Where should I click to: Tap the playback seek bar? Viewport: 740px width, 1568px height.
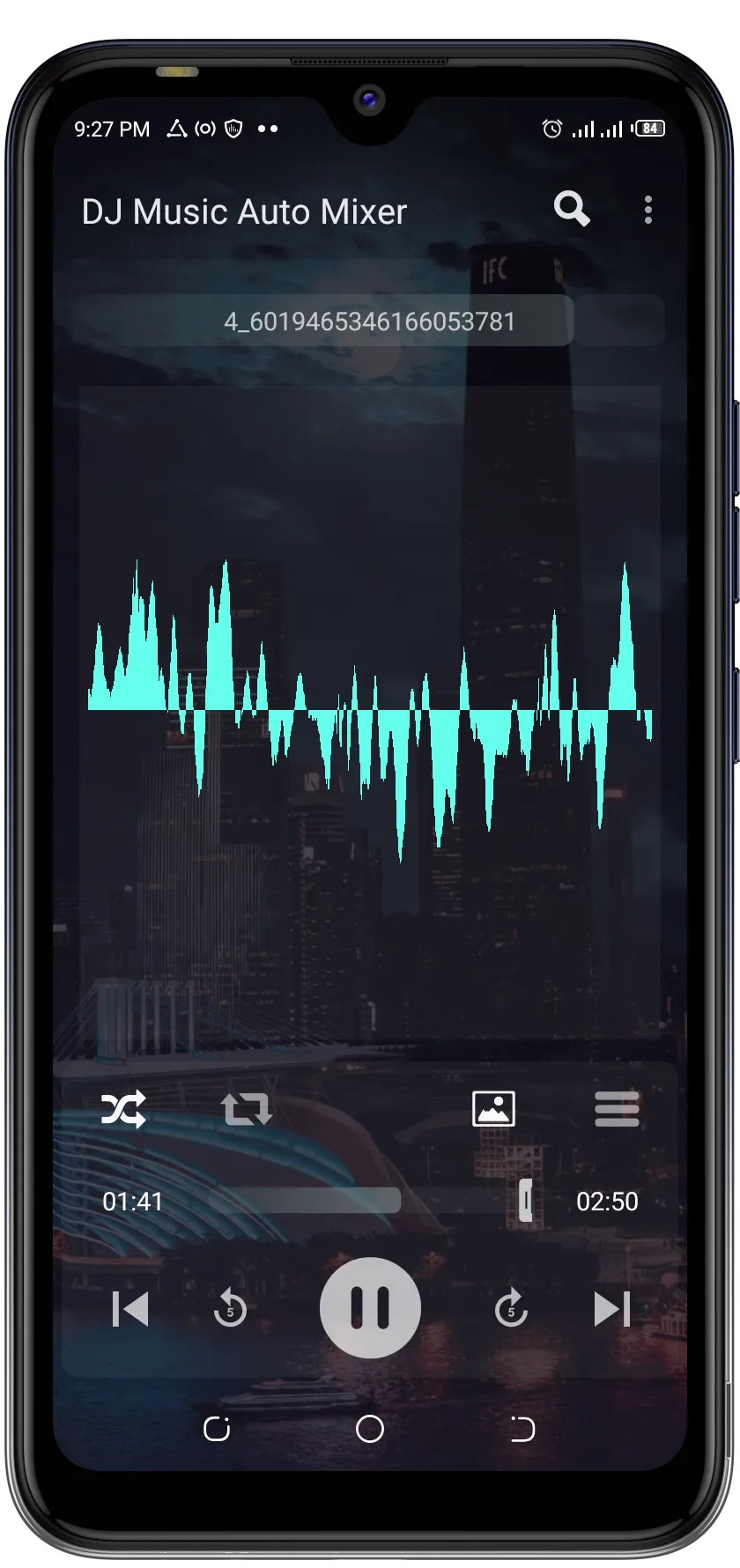click(370, 1201)
